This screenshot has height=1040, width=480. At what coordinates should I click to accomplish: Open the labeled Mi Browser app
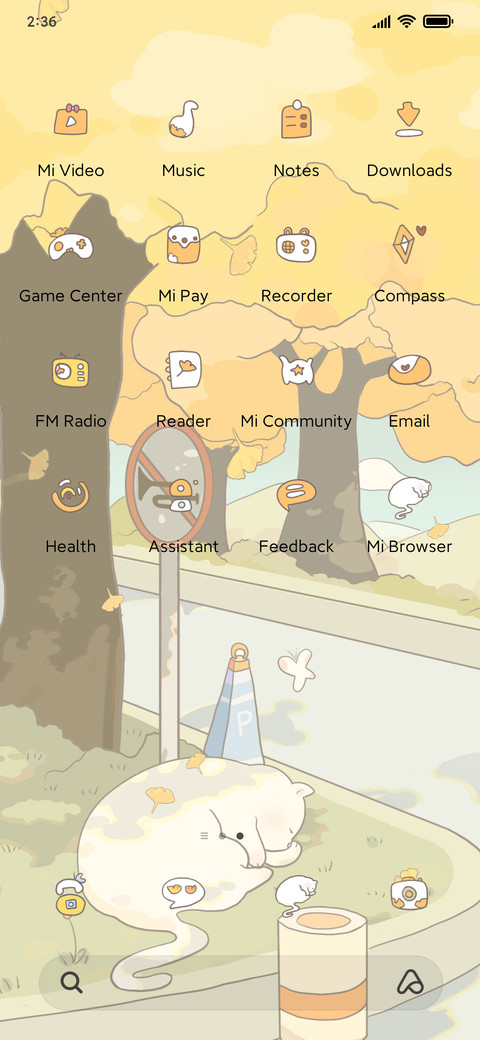[x=409, y=497]
